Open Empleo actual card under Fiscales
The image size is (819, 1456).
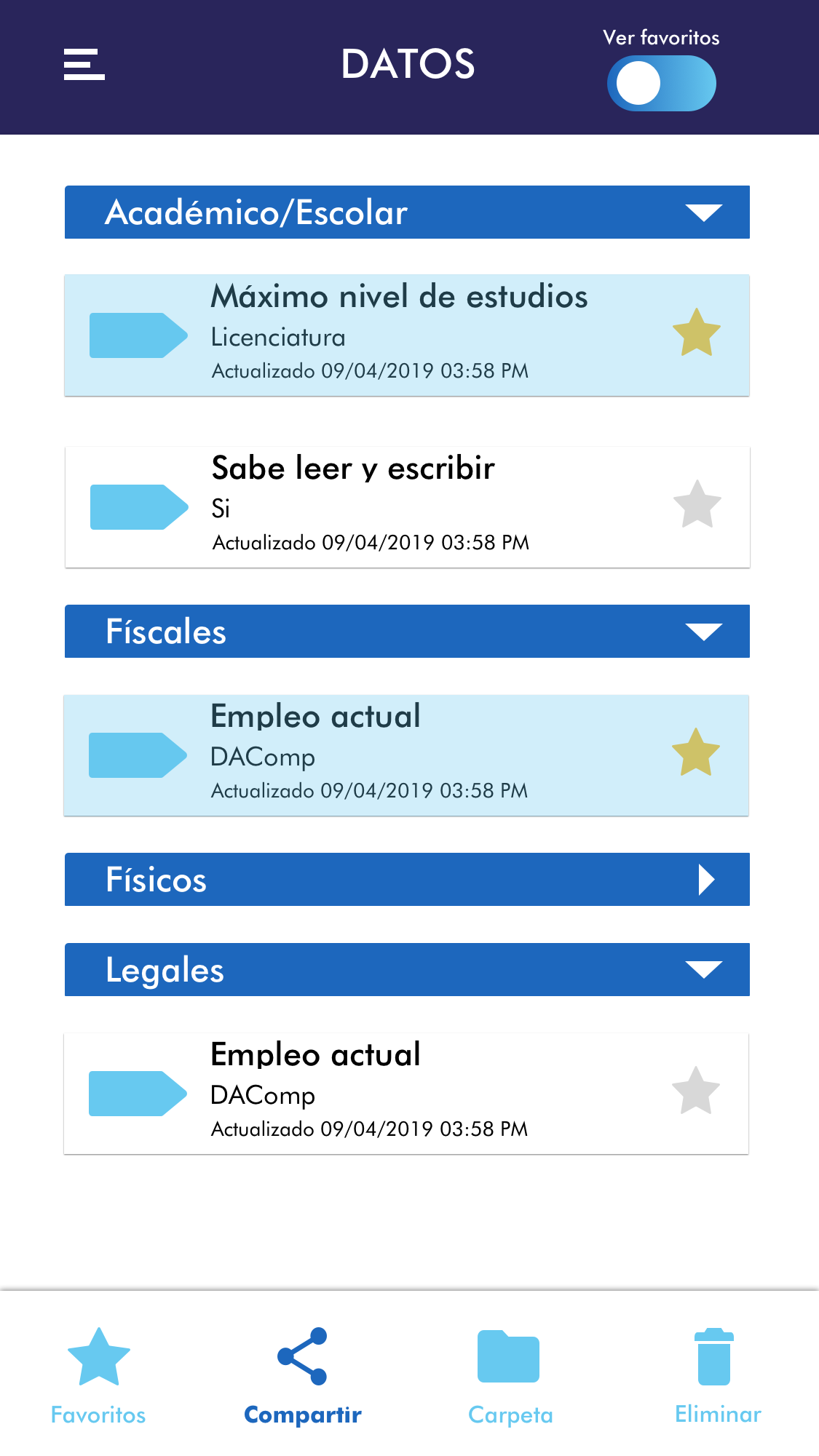tap(399, 755)
